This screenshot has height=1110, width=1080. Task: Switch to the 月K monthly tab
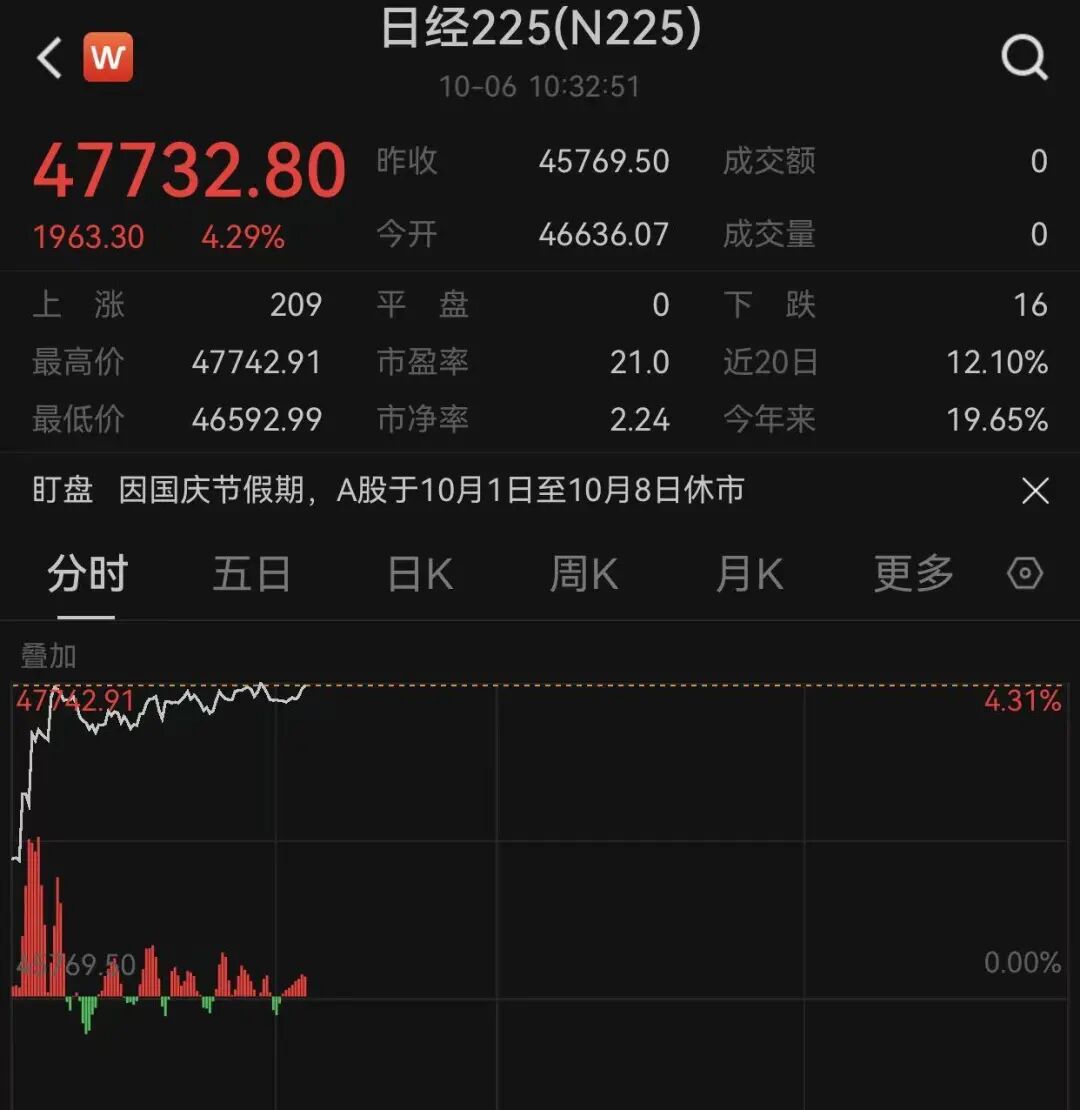click(748, 574)
